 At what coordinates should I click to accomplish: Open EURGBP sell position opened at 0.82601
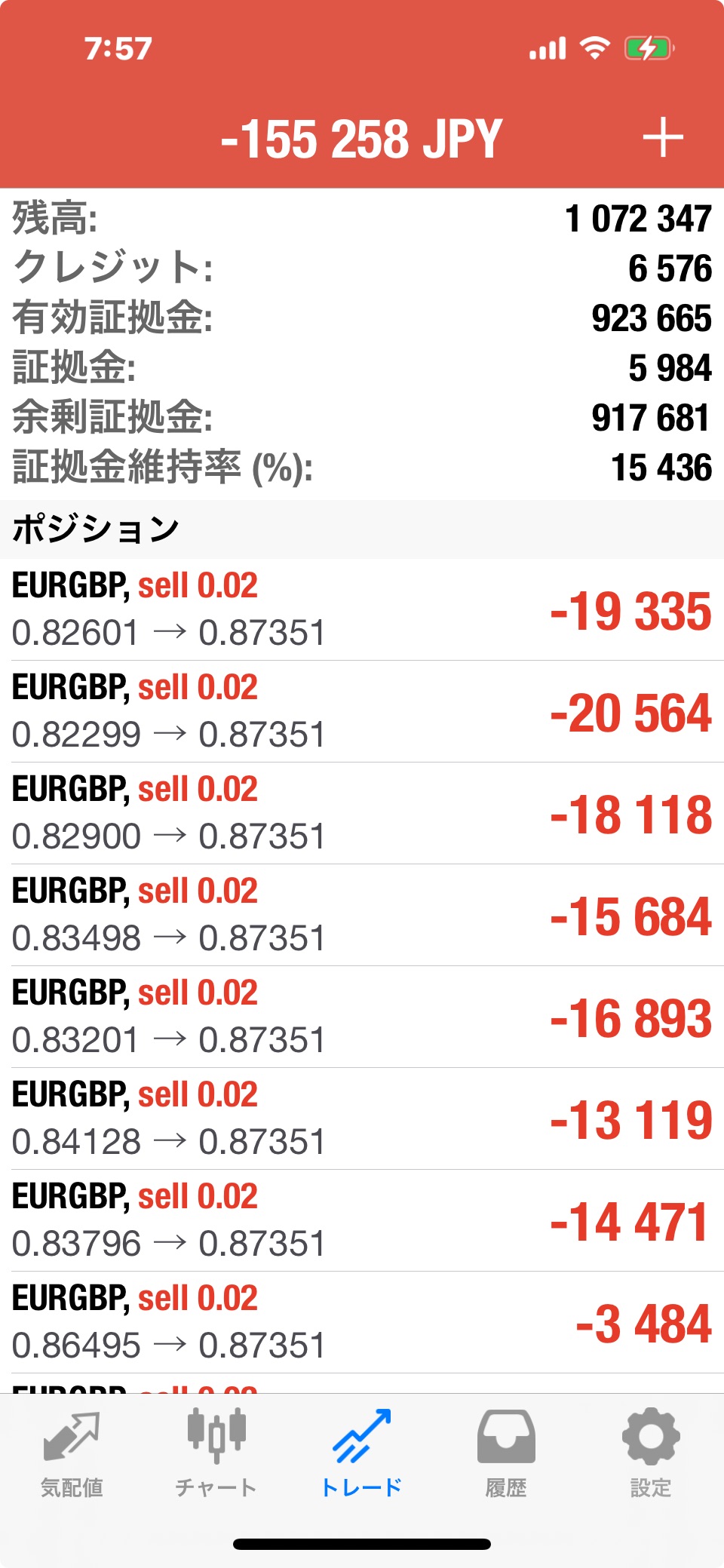tap(362, 609)
